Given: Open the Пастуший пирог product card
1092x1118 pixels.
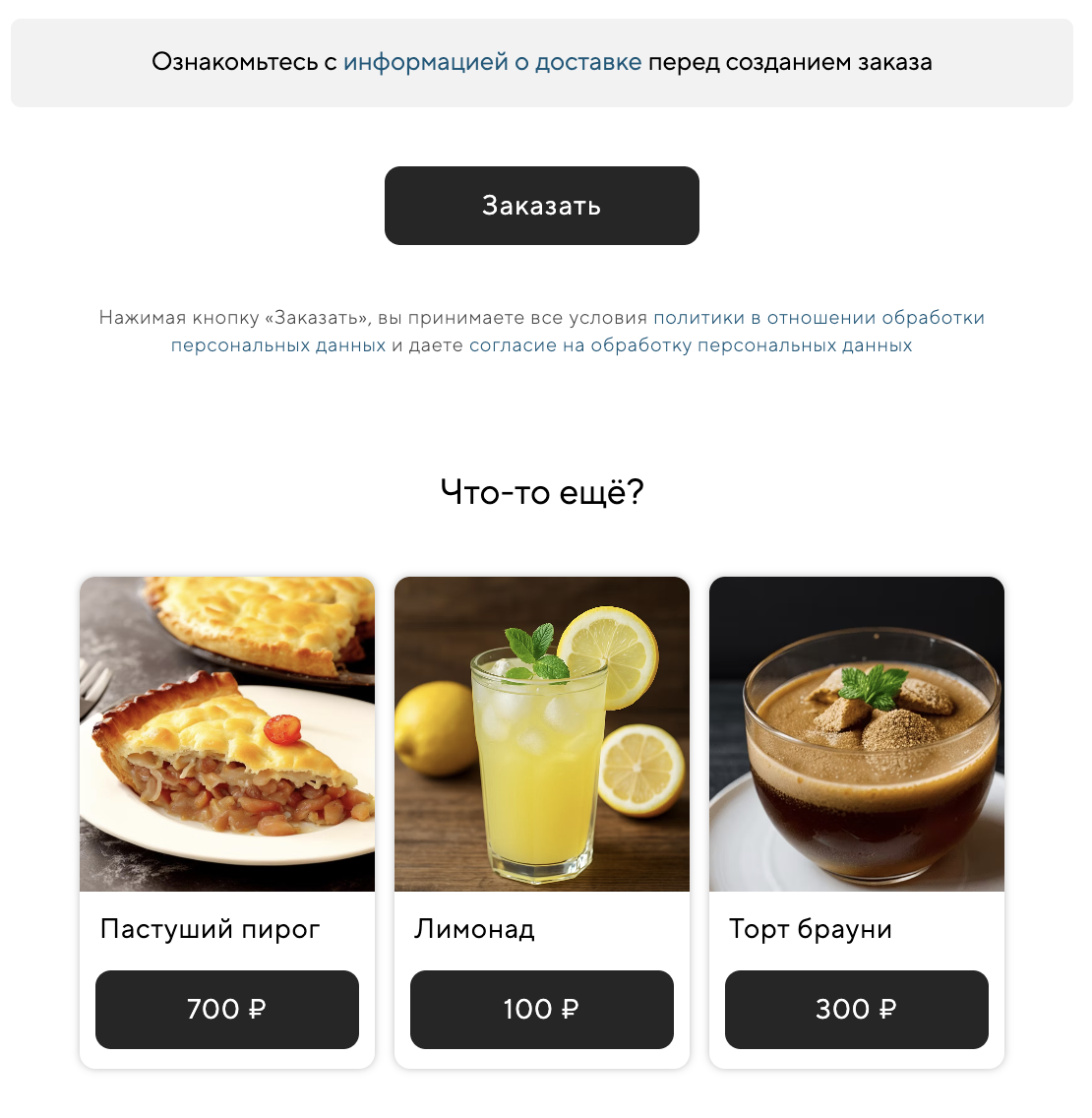Looking at the screenshot, I should click(x=227, y=734).
